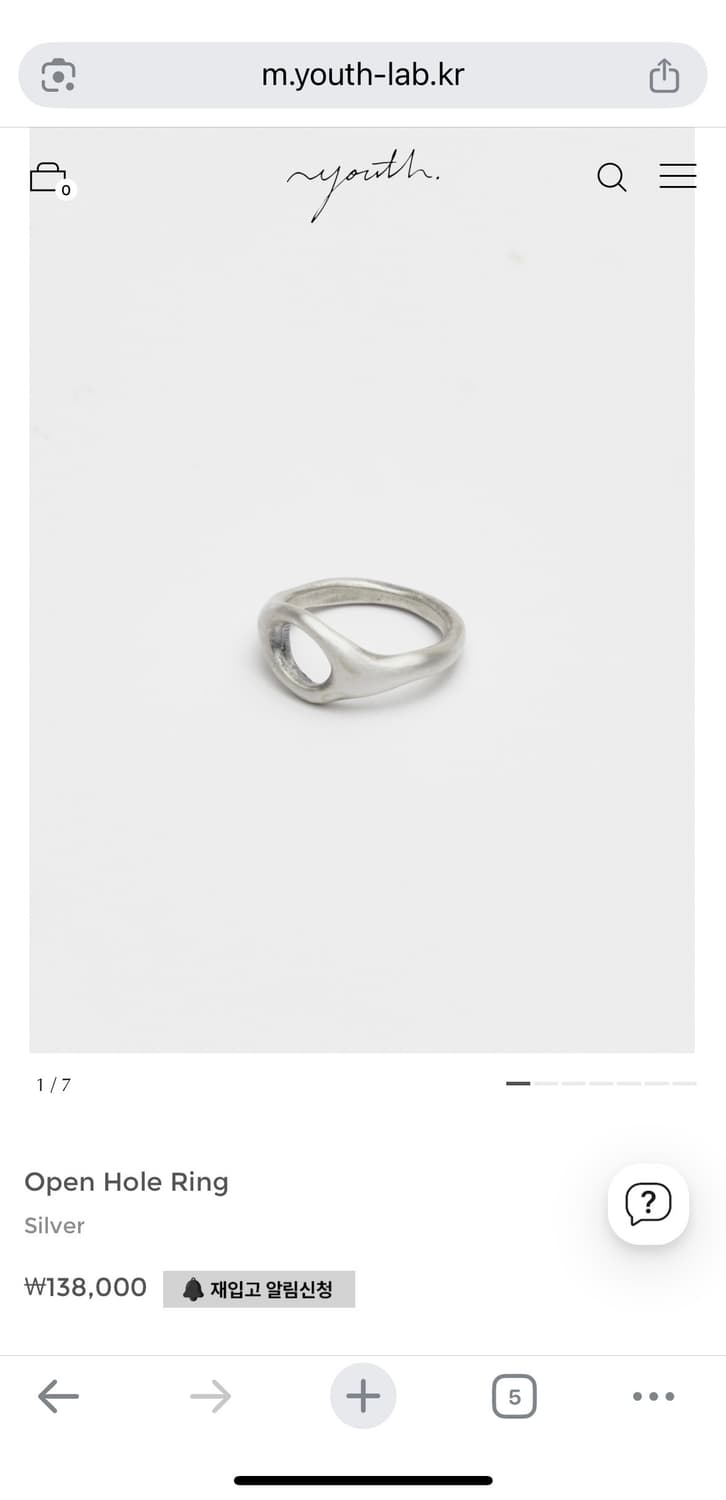Open the visual search camera icon

(58, 75)
